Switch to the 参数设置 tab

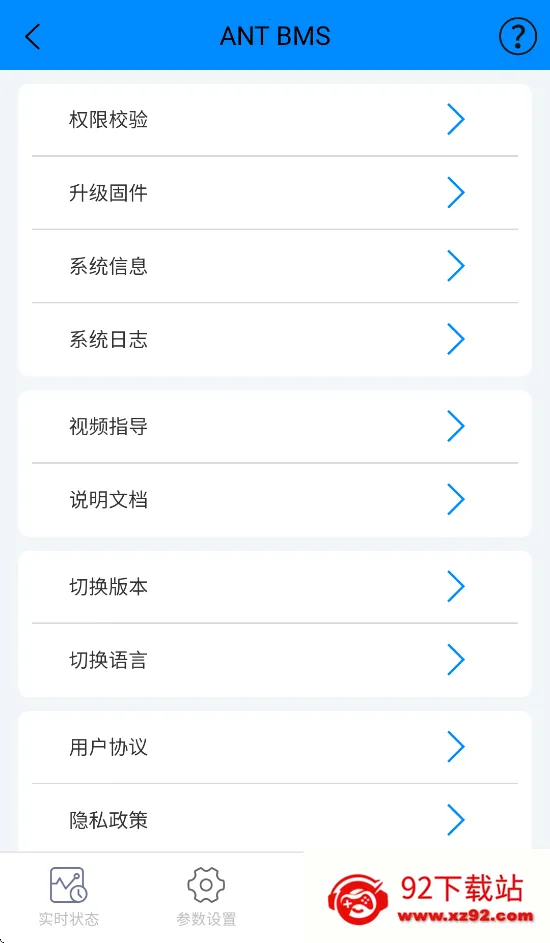point(206,897)
